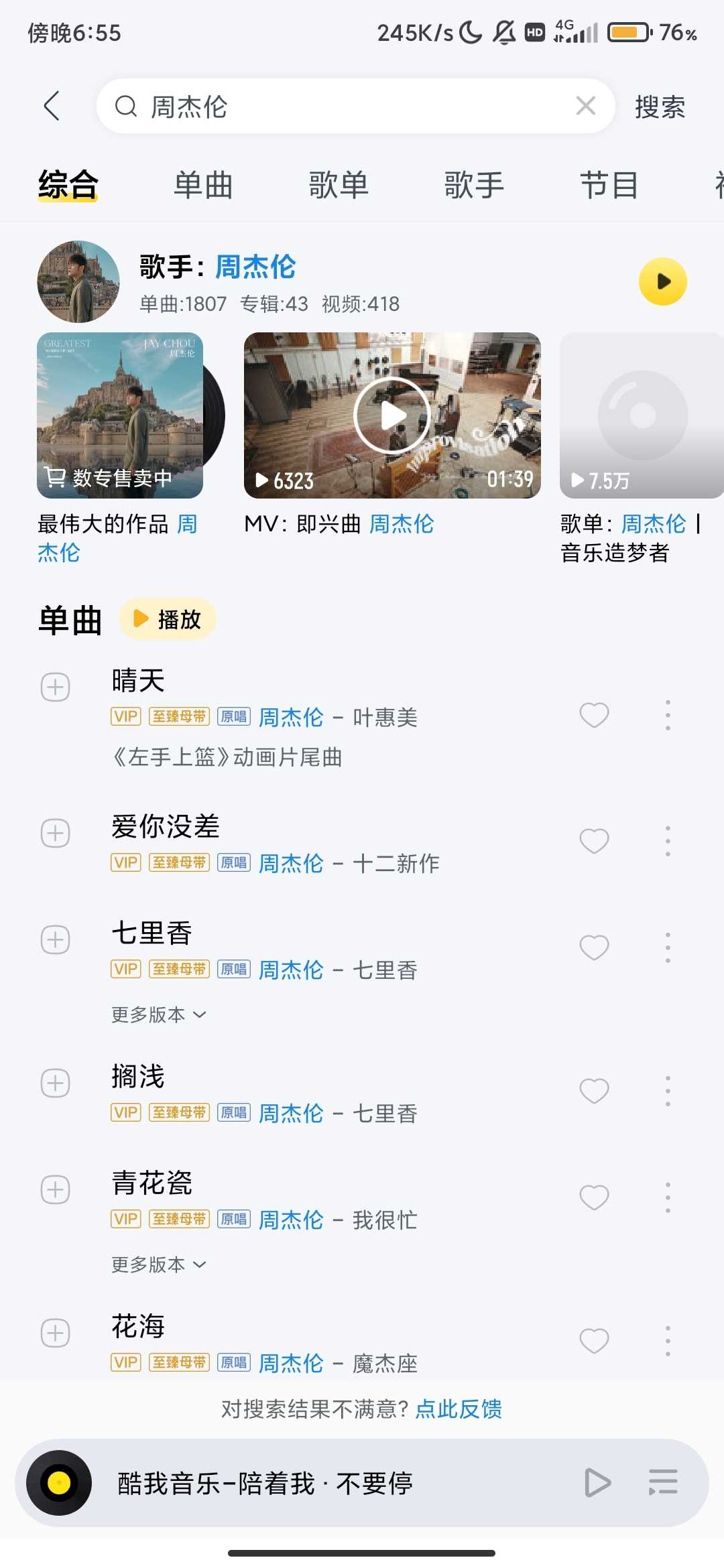Play all singles with 播放 button
The width and height of the screenshot is (724, 1568).
pos(168,619)
